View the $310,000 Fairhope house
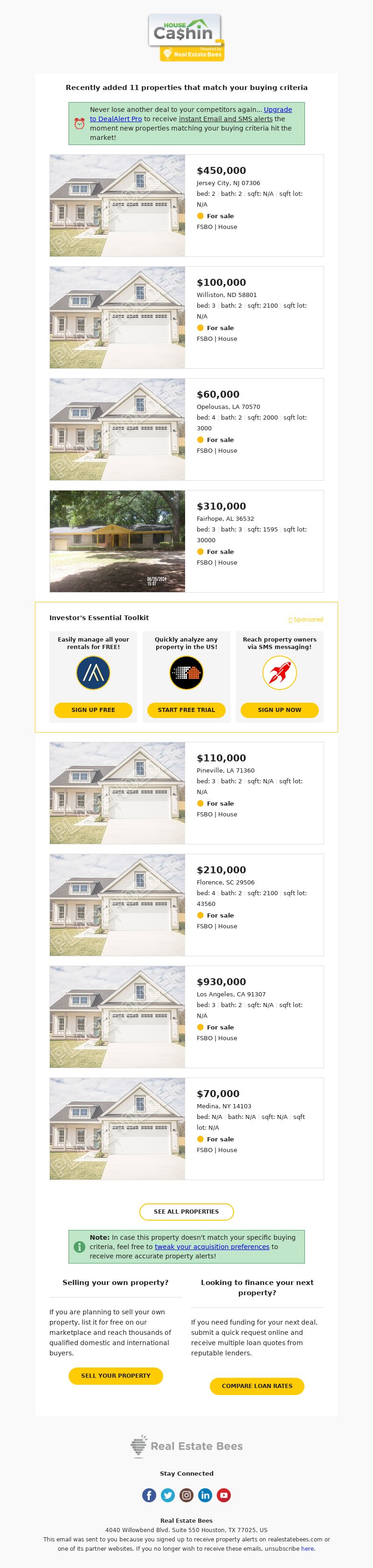Image resolution: width=373 pixels, height=1568 pixels. coord(221,506)
